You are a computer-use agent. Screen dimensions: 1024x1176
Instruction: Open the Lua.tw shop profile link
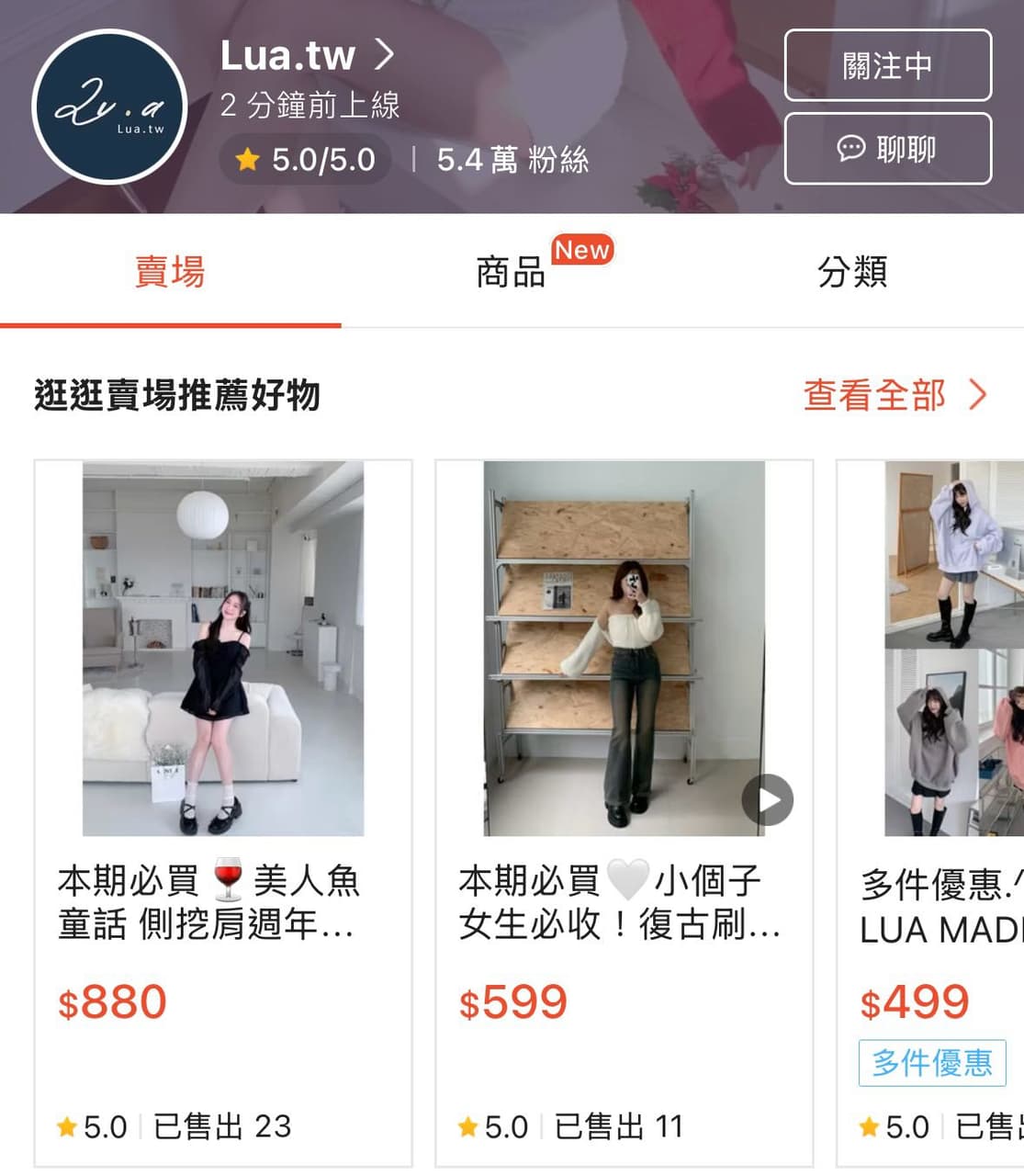point(307,56)
